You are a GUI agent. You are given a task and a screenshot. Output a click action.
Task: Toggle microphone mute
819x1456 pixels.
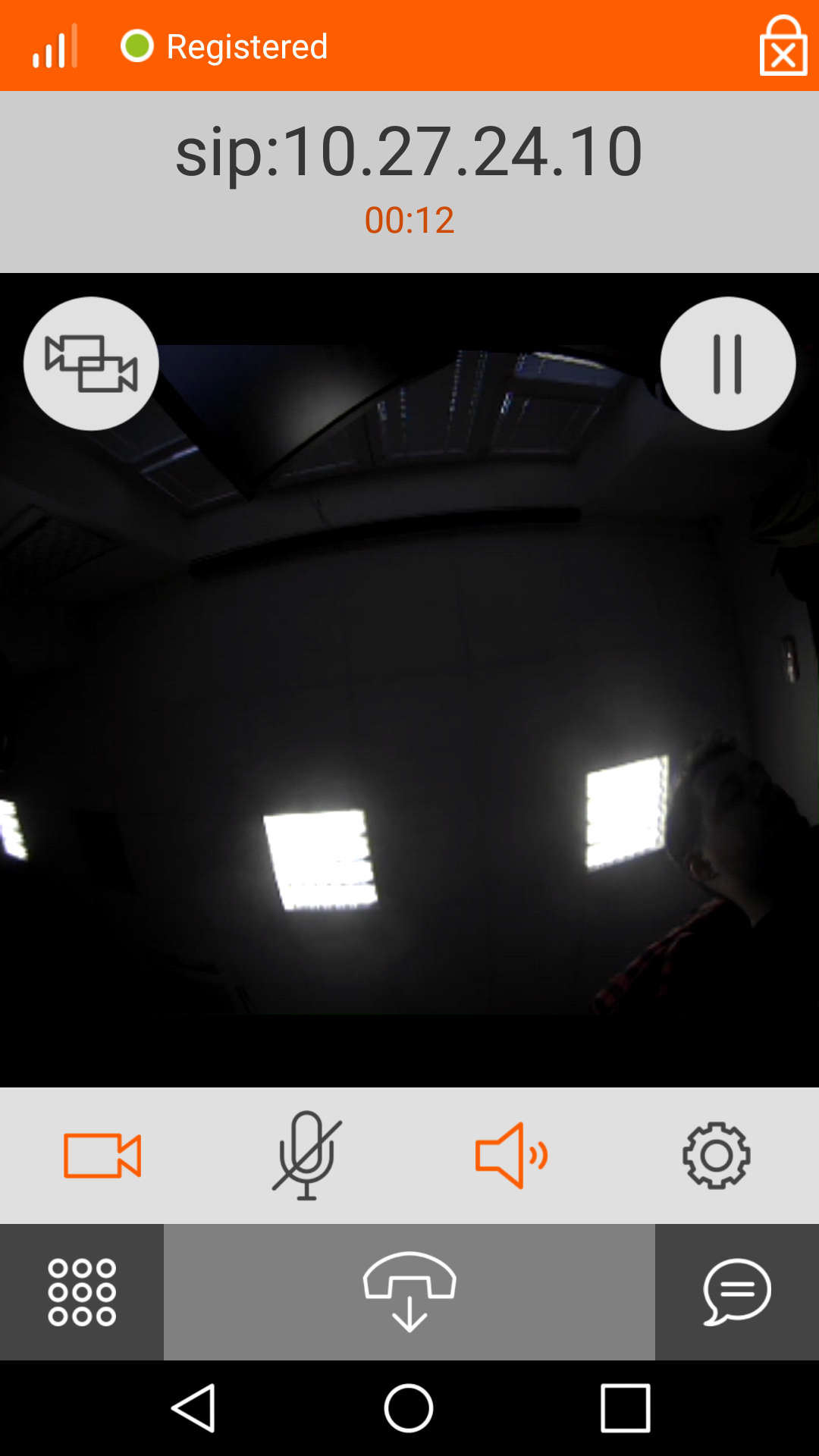307,1156
